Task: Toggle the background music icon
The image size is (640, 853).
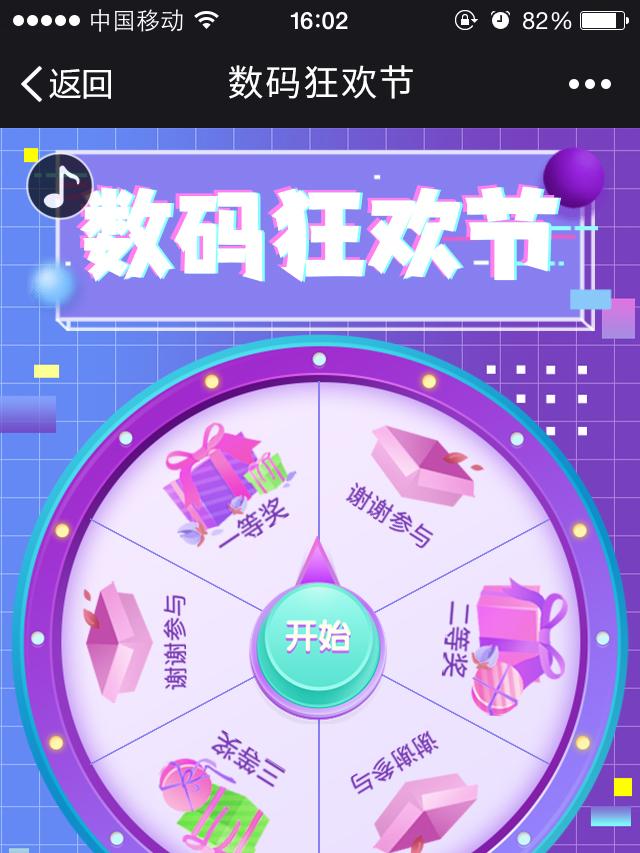Action: click(60, 186)
